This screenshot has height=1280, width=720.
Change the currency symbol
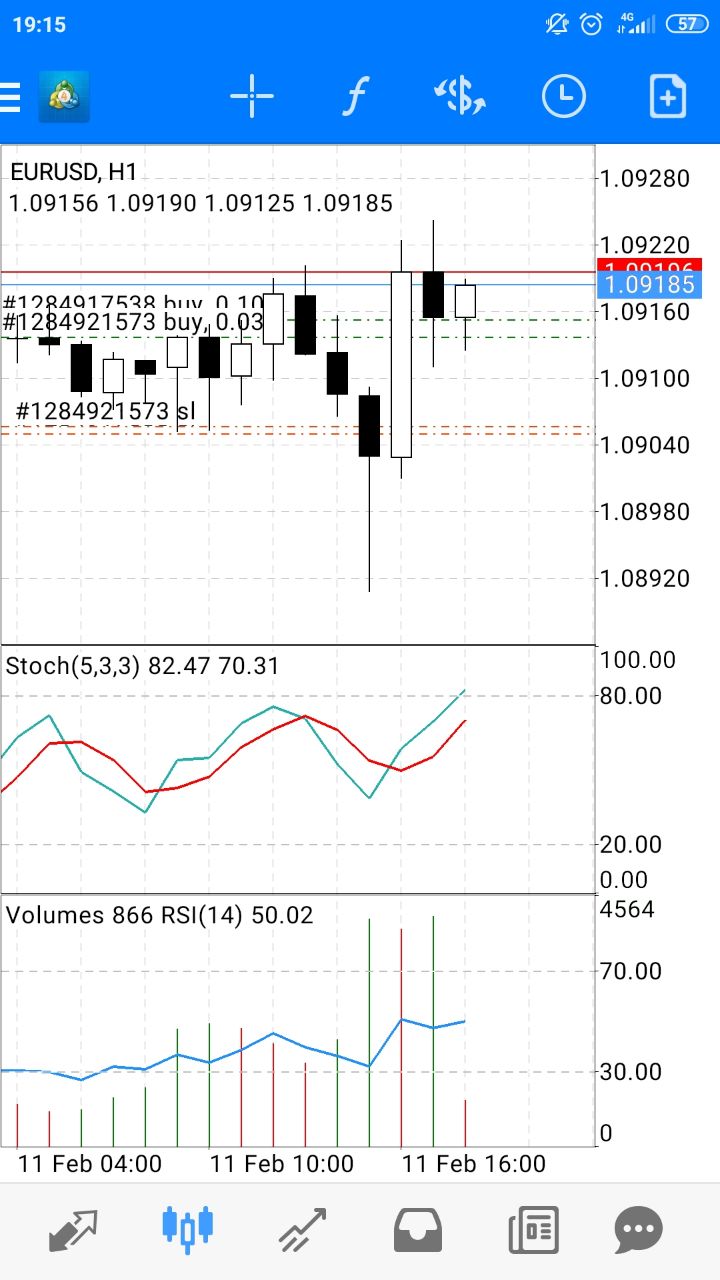point(460,97)
